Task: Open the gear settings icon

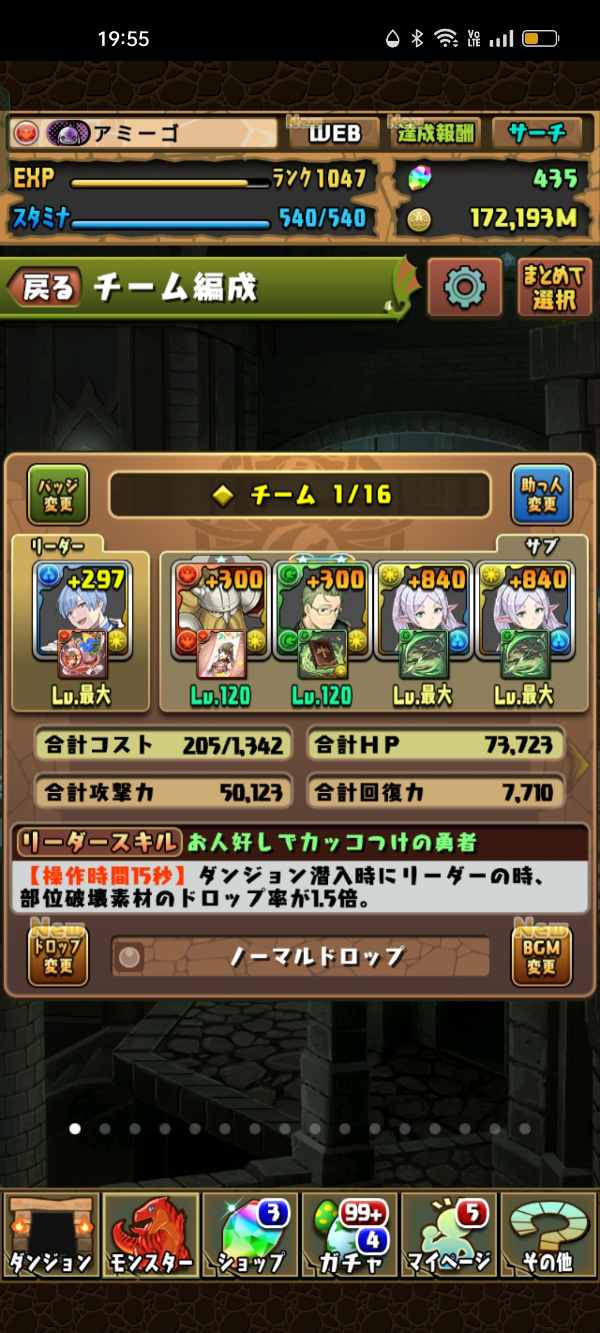Action: (464, 288)
